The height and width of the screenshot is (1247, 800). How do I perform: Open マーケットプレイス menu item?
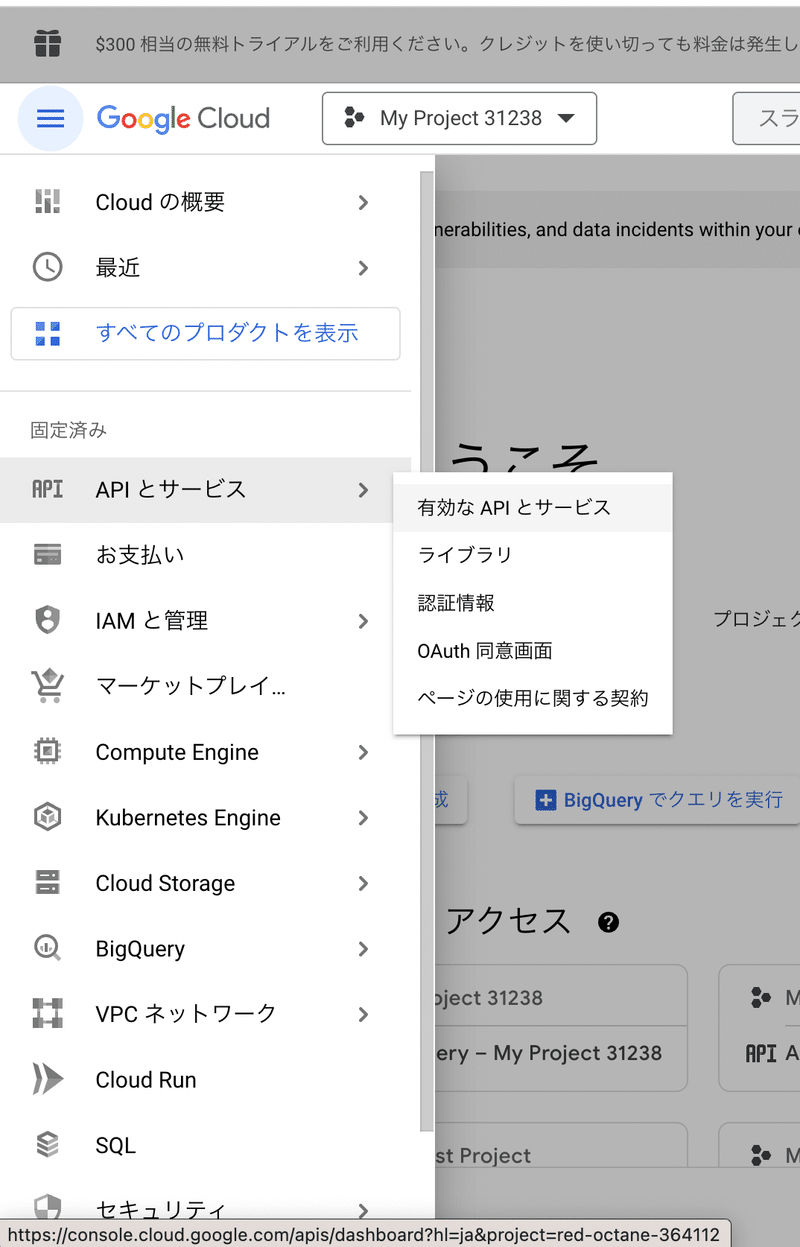coord(190,686)
